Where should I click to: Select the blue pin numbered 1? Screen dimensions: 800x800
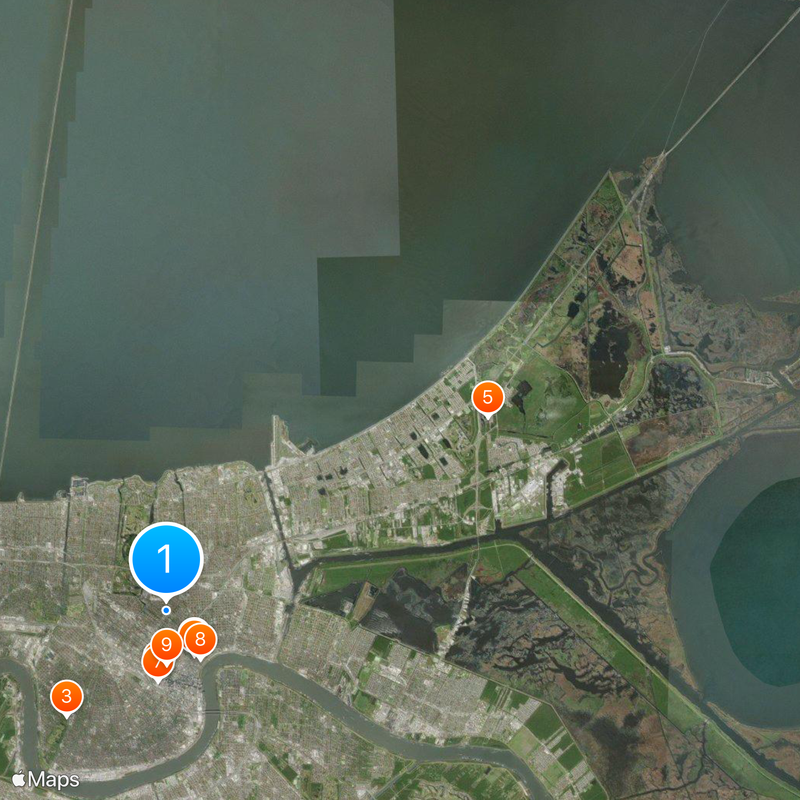tap(166, 559)
